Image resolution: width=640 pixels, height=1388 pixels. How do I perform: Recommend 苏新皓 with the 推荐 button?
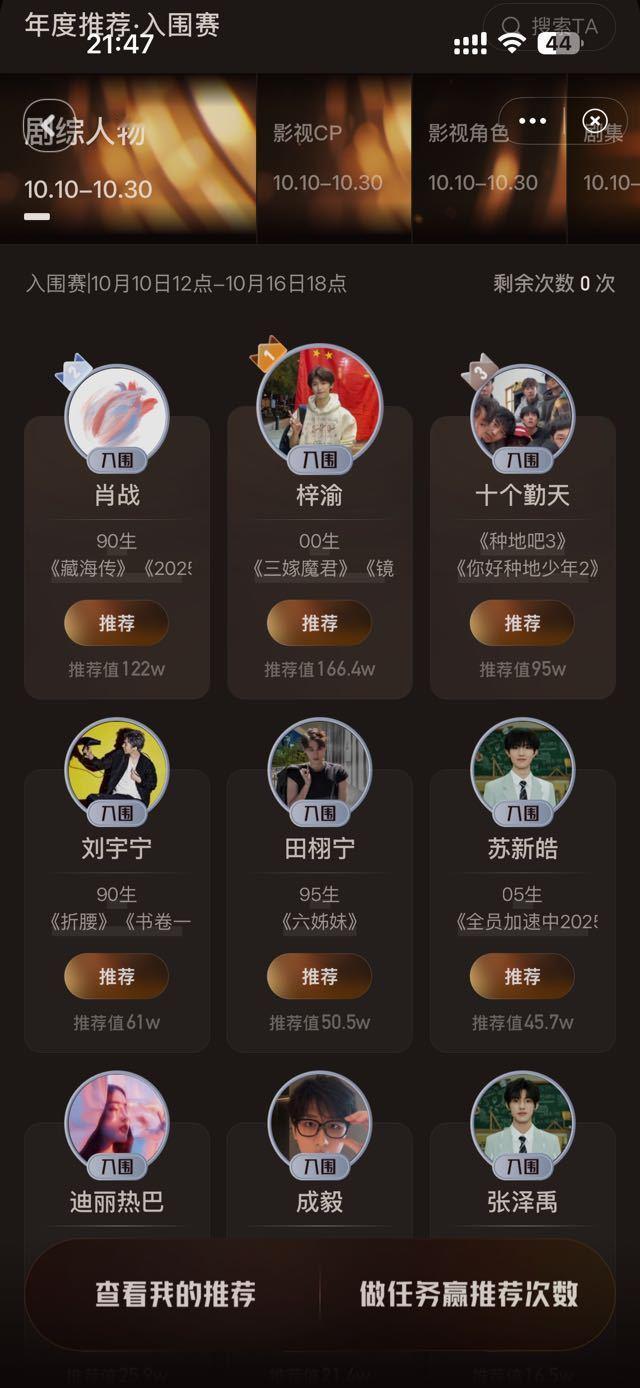coord(522,976)
